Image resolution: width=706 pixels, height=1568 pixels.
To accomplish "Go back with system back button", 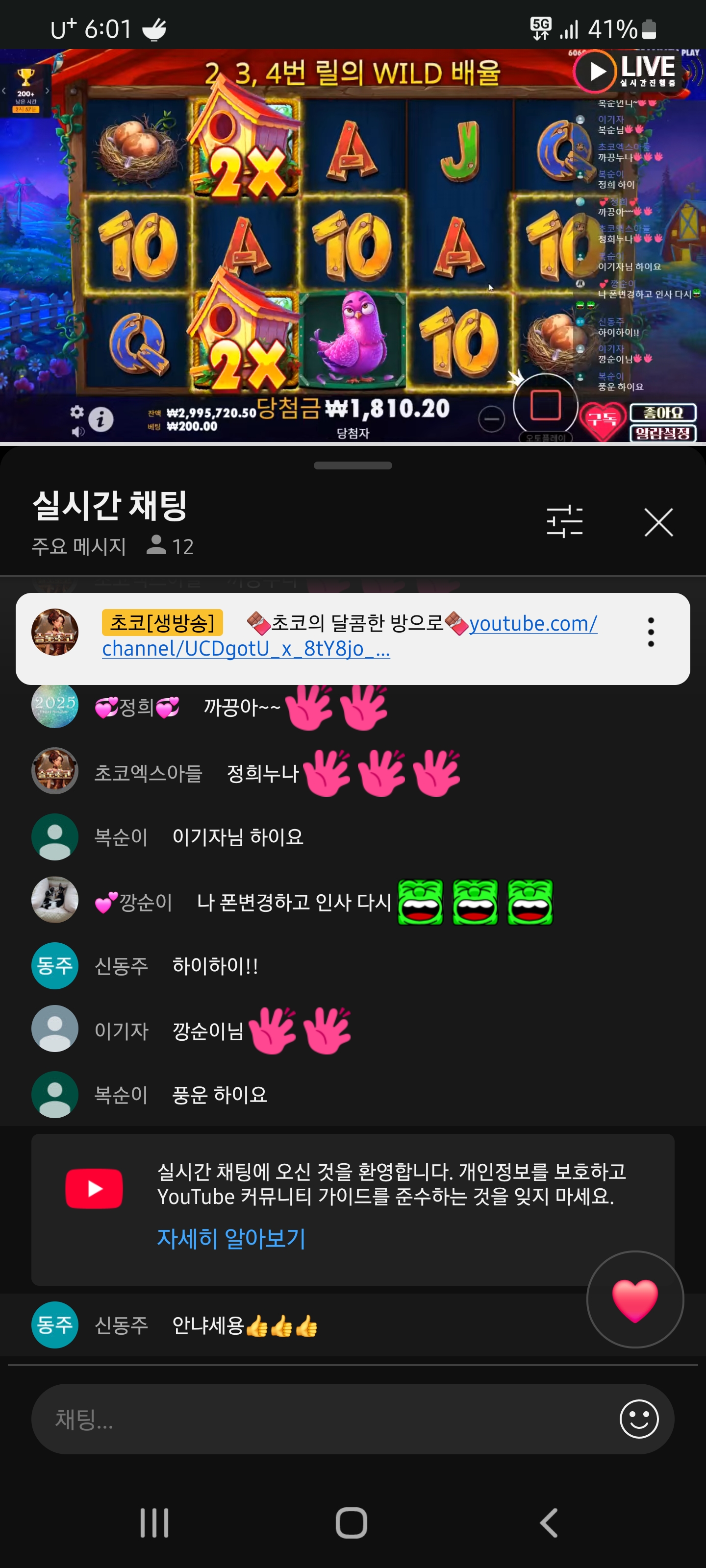I will (x=548, y=1523).
